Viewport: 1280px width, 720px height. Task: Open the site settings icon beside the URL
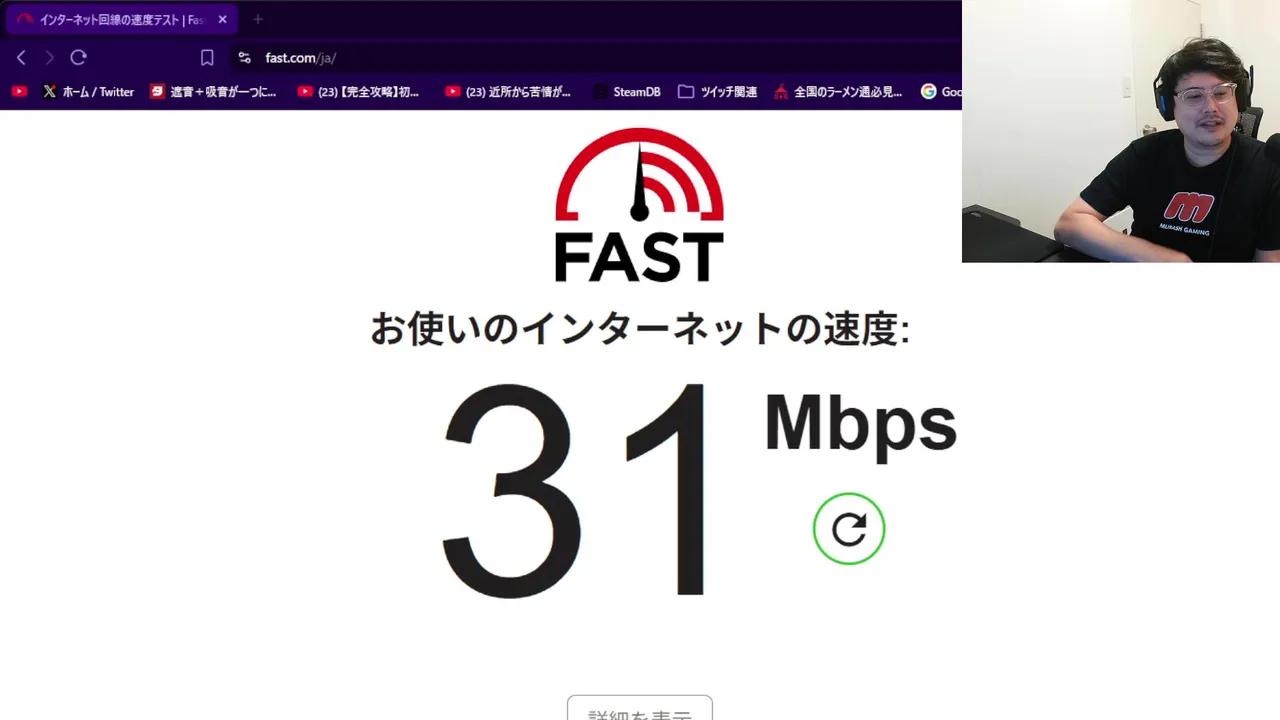244,58
